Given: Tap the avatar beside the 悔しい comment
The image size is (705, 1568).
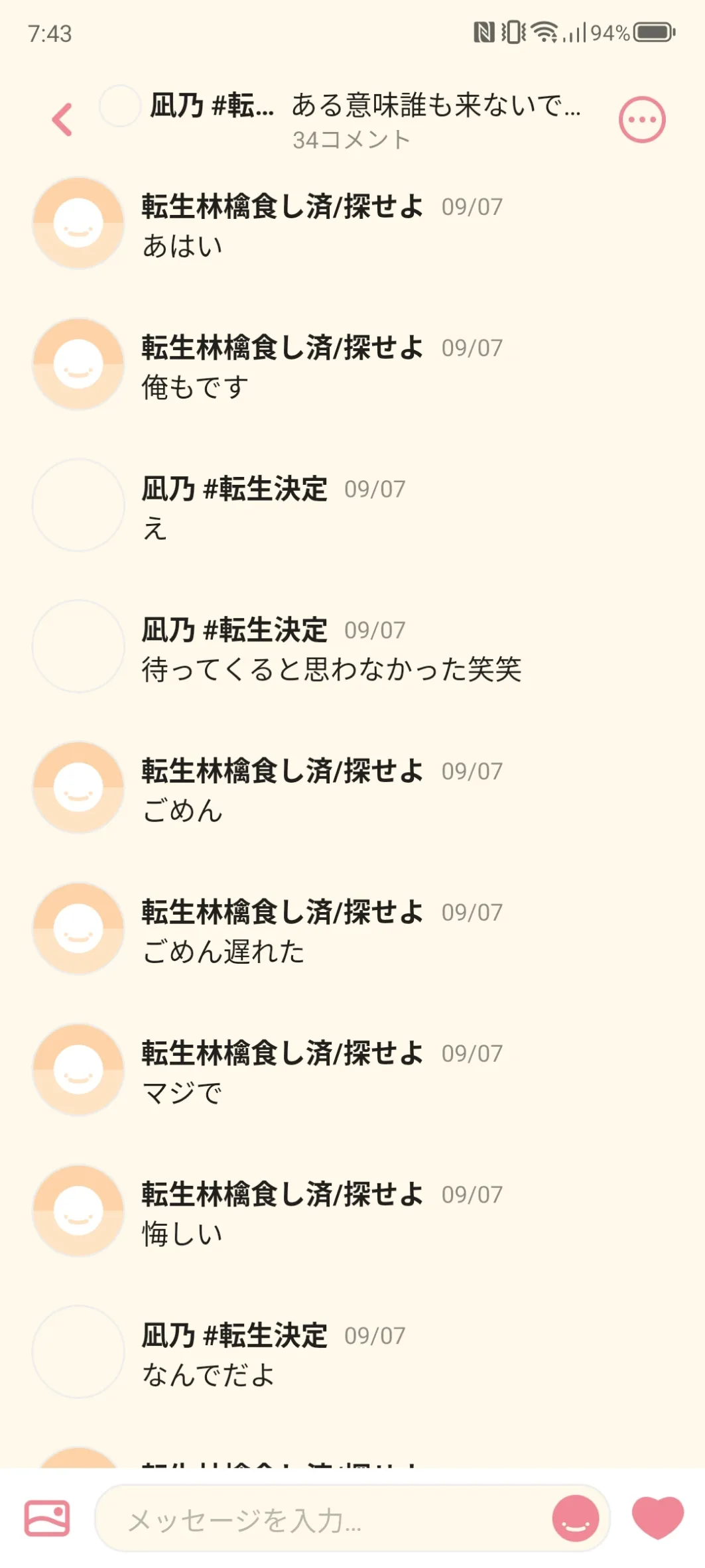Looking at the screenshot, I should [78, 1210].
